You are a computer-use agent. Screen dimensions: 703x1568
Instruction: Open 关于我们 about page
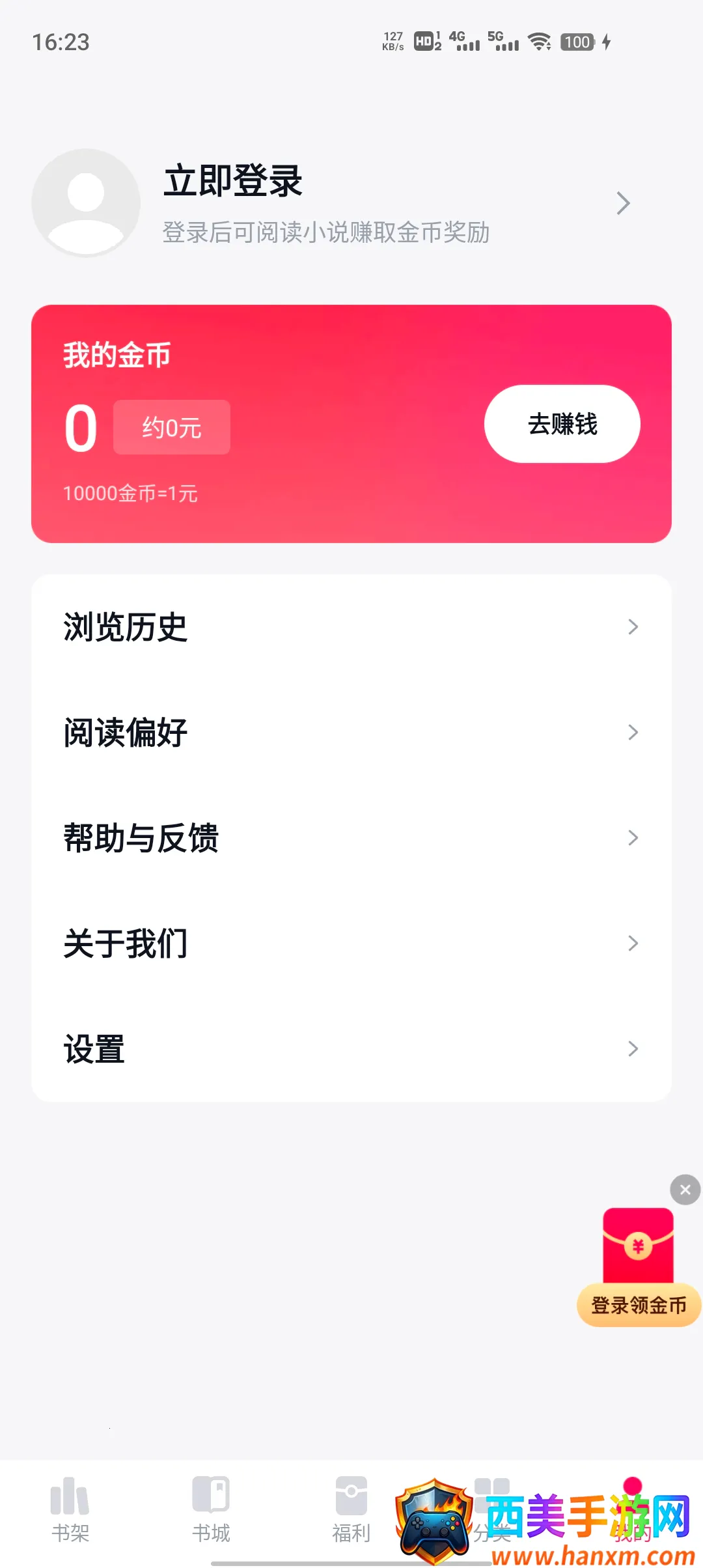tap(351, 944)
